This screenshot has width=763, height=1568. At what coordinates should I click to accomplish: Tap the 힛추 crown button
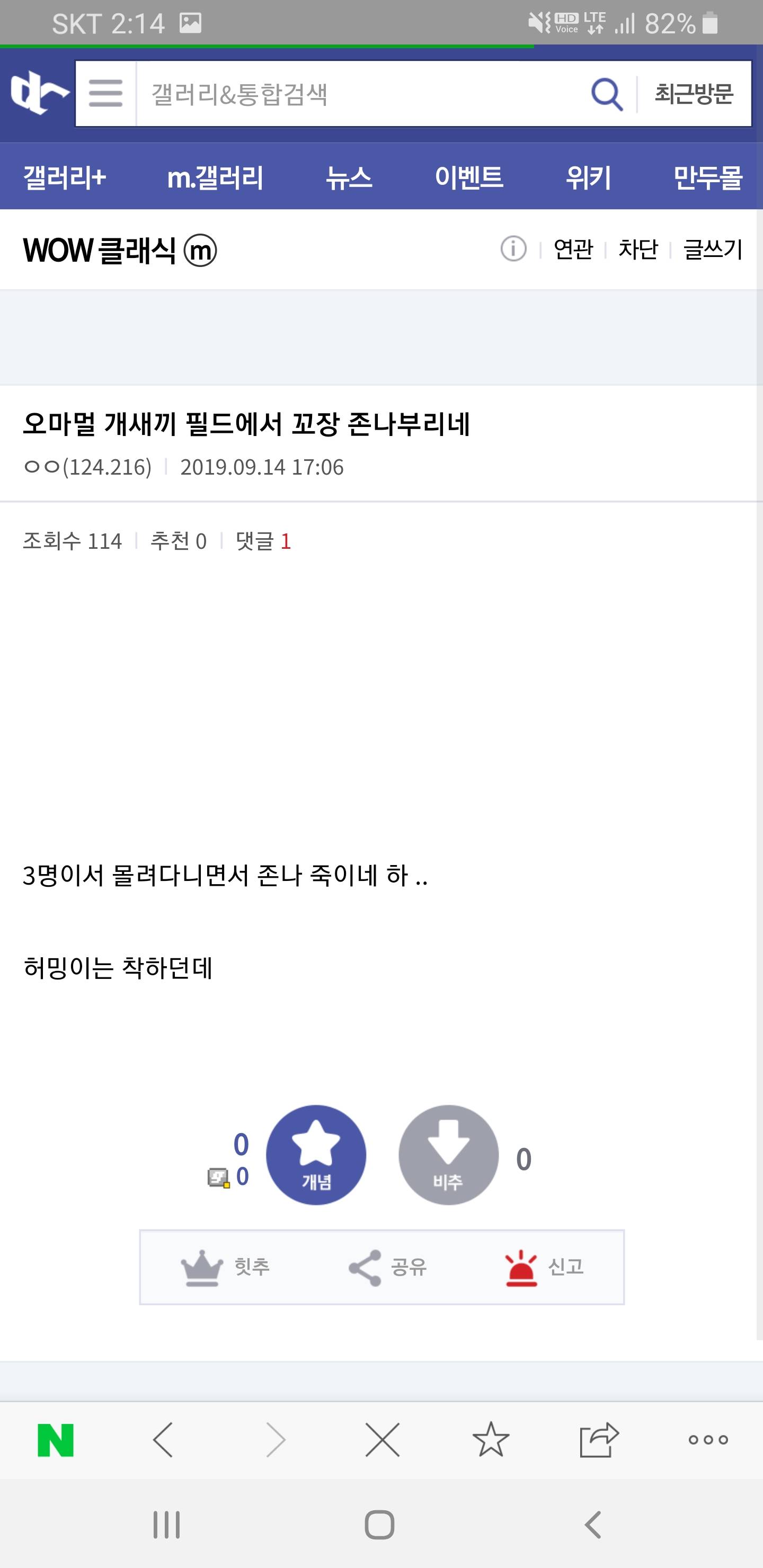pyautogui.click(x=225, y=1267)
